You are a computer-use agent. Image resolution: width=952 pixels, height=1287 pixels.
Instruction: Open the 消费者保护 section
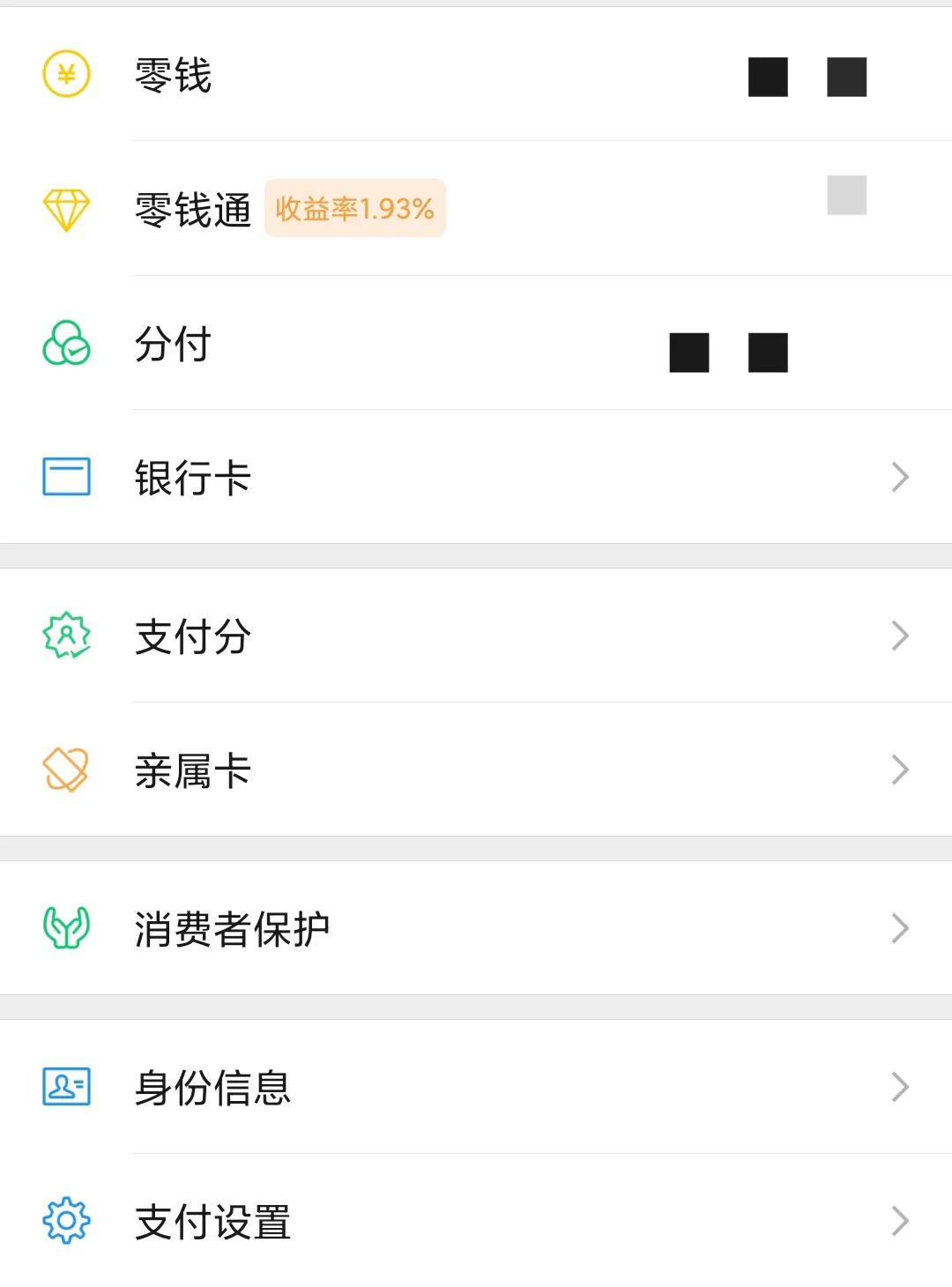(899, 926)
